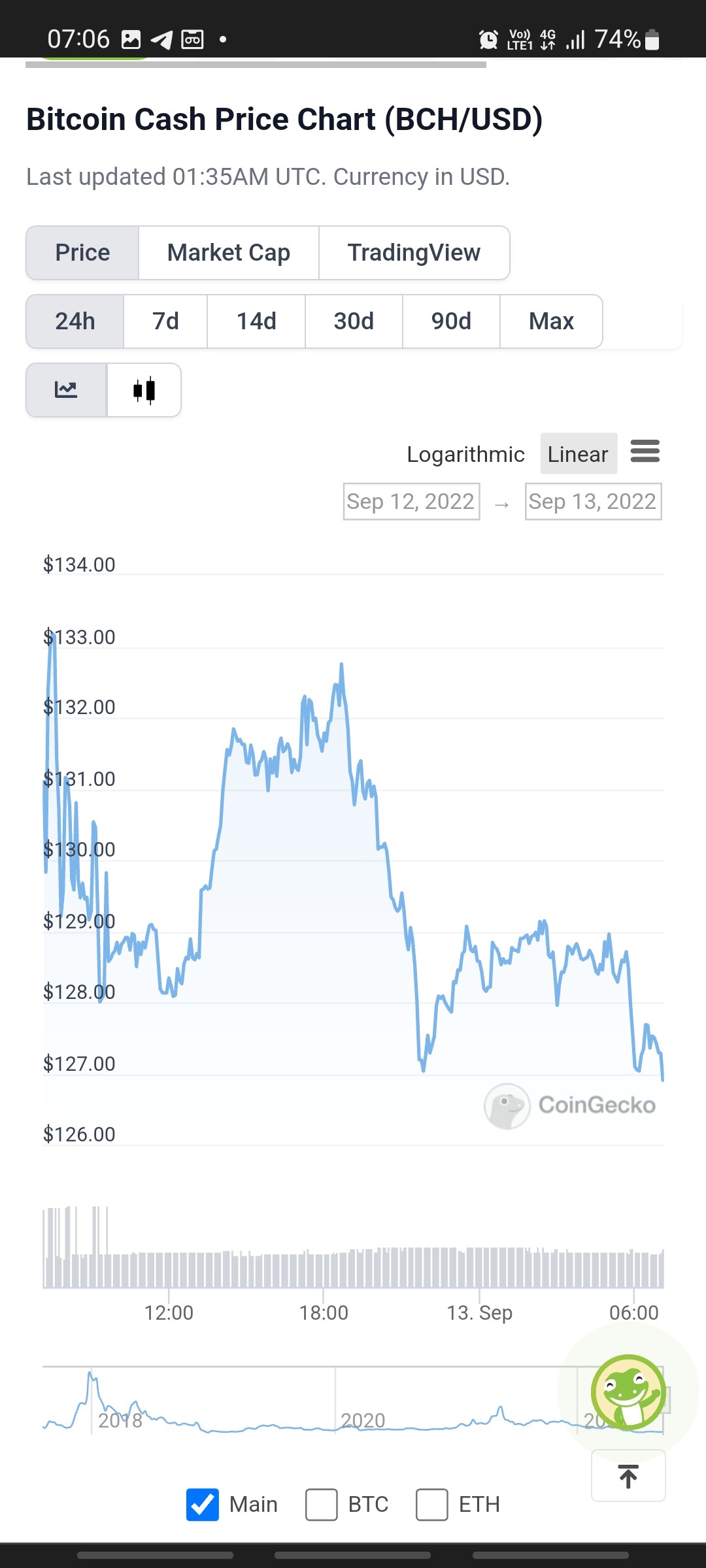Select the 7d time range
706x1568 pixels.
165,321
